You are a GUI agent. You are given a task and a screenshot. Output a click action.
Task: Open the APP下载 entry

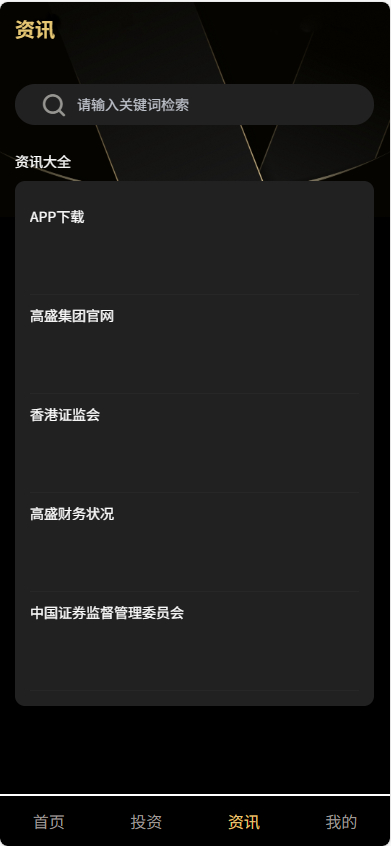coord(194,245)
